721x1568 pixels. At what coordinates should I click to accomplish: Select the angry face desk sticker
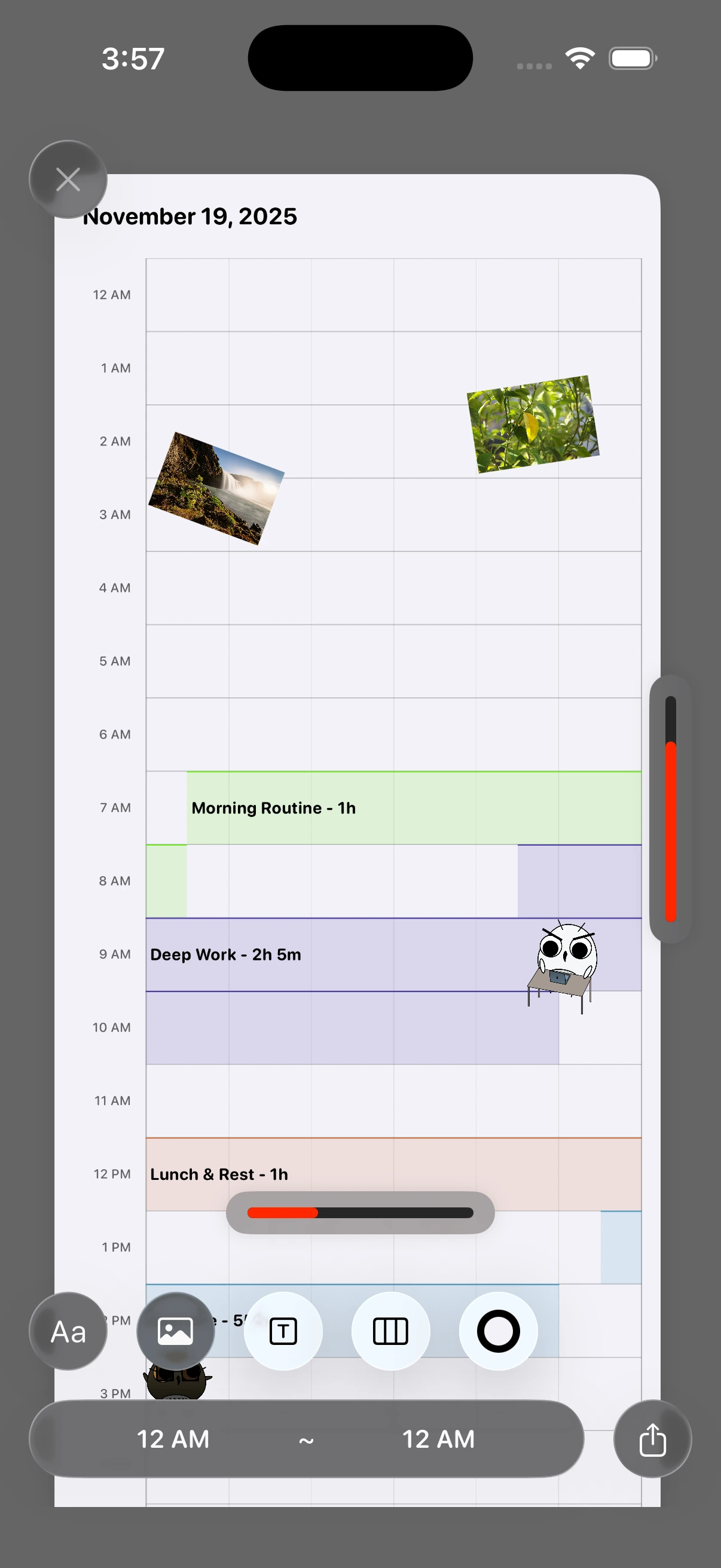pos(563,965)
